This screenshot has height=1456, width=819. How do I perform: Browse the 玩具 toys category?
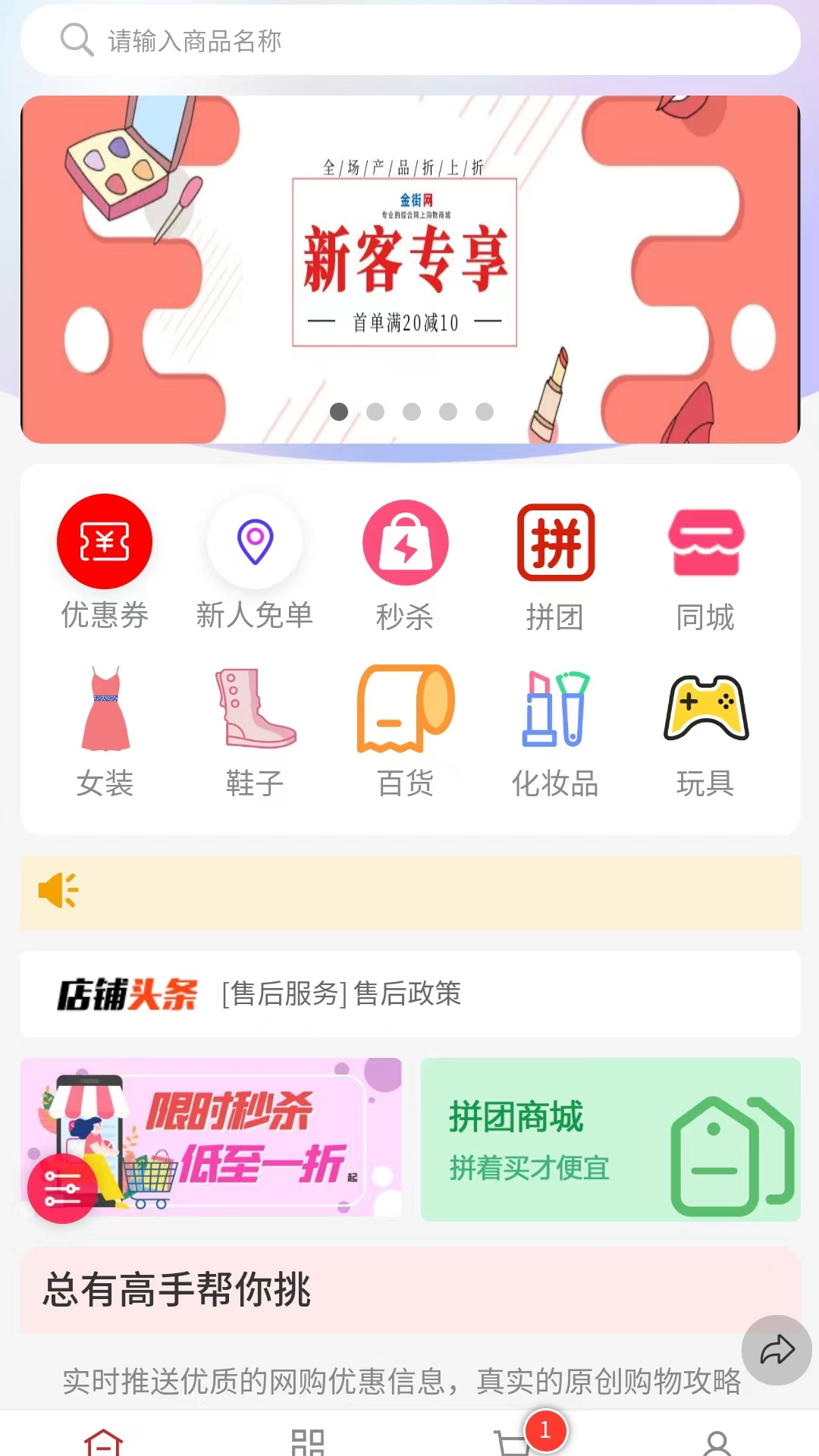pos(705,730)
